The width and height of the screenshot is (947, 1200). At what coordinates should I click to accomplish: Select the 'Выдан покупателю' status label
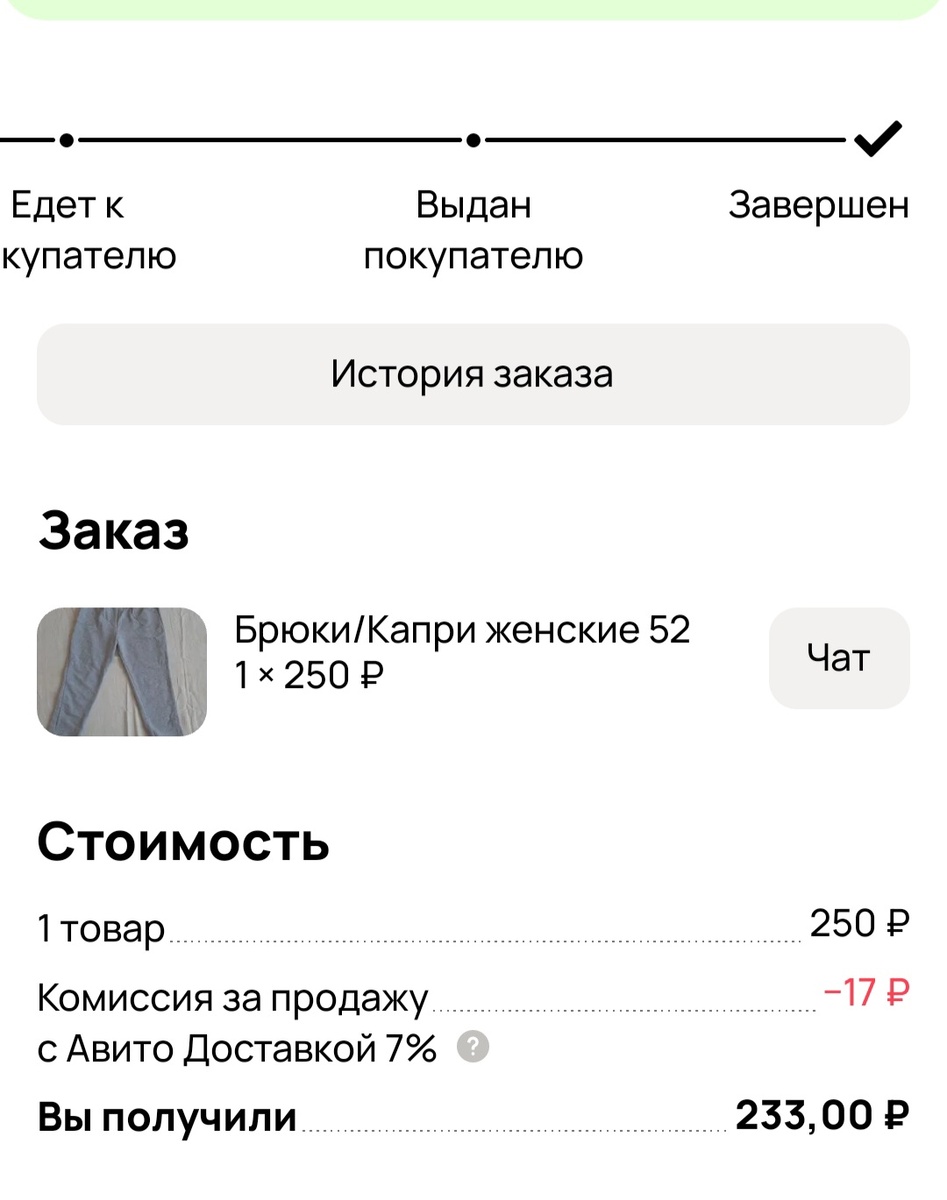point(474,230)
